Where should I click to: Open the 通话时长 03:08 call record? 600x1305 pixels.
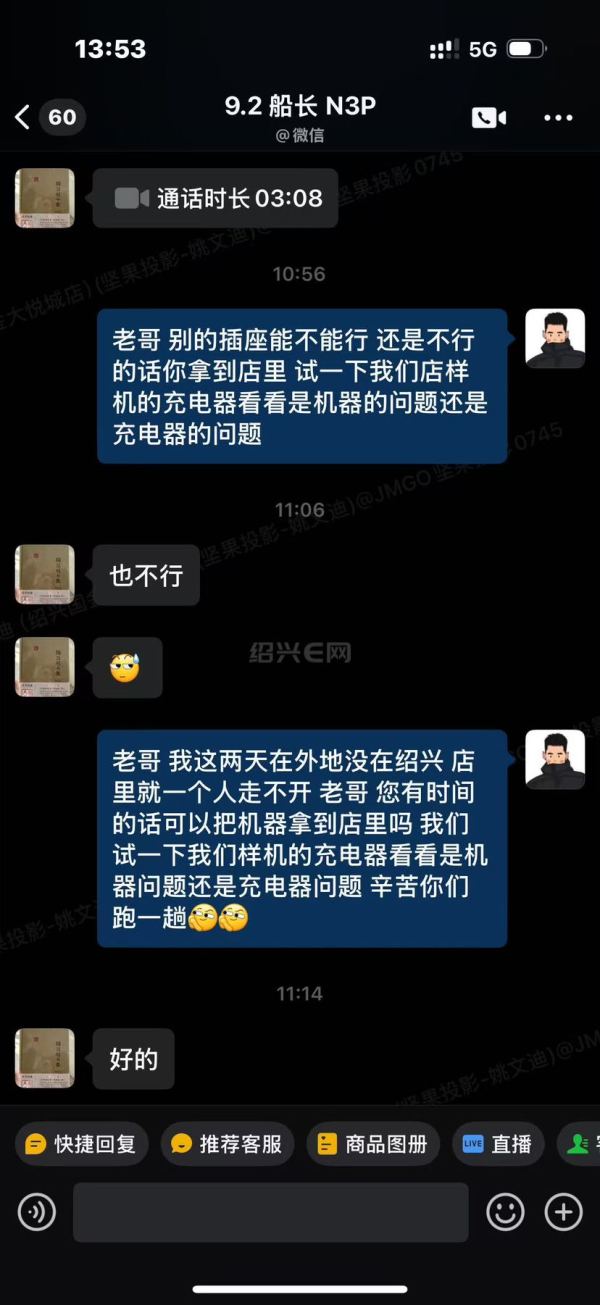[x=216, y=198]
